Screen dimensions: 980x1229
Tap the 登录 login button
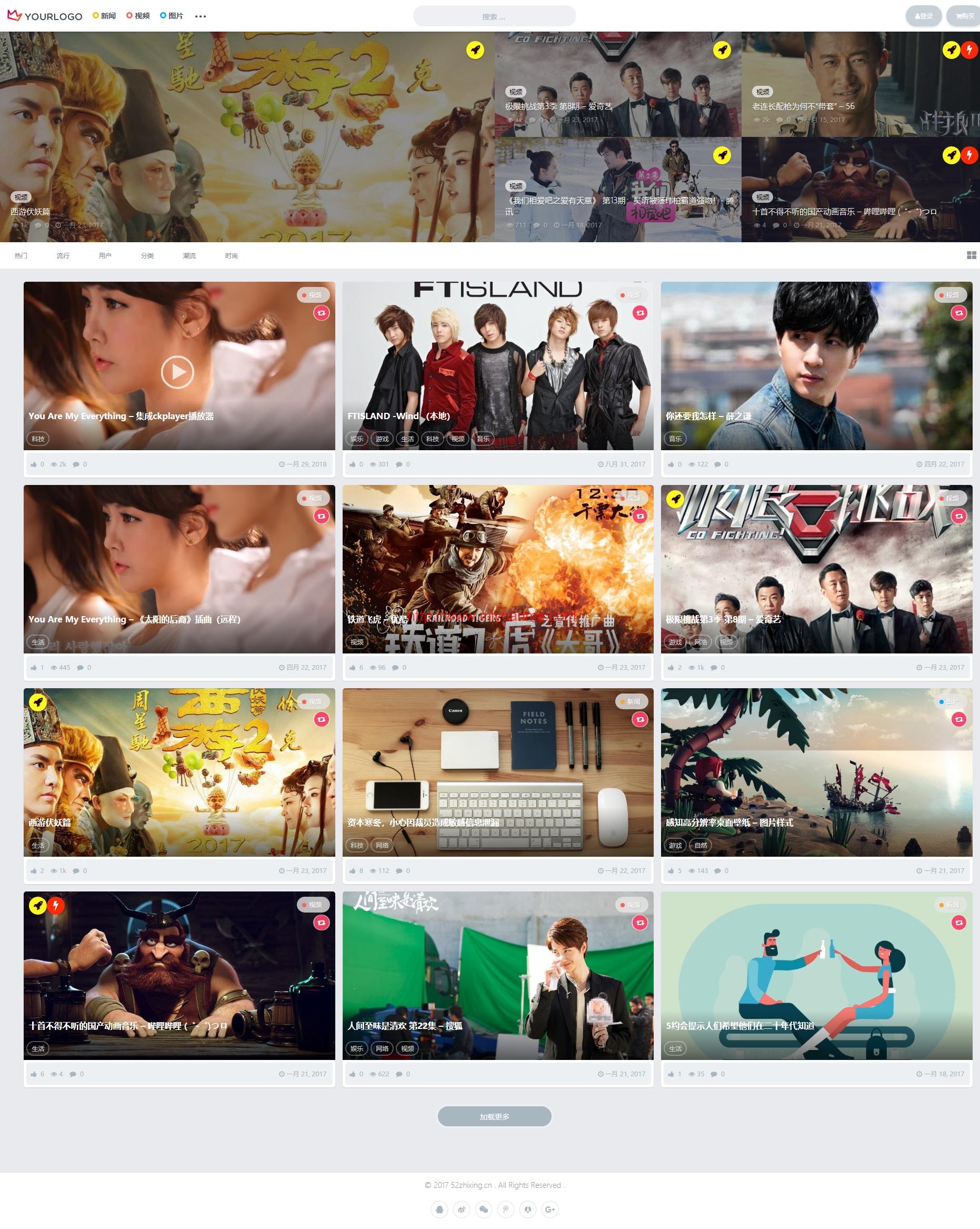(x=923, y=16)
